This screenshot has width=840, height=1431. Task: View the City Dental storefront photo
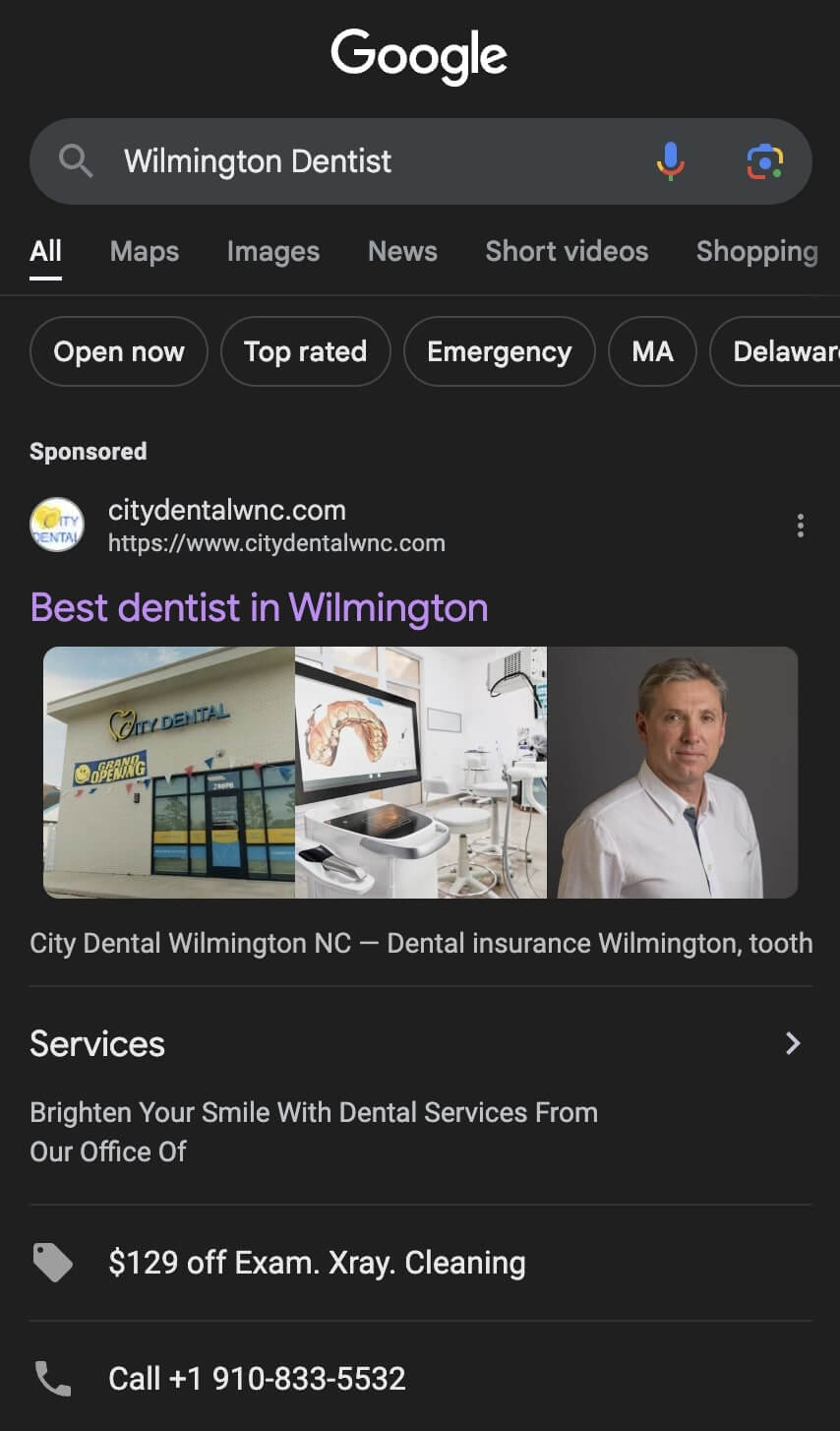click(169, 772)
